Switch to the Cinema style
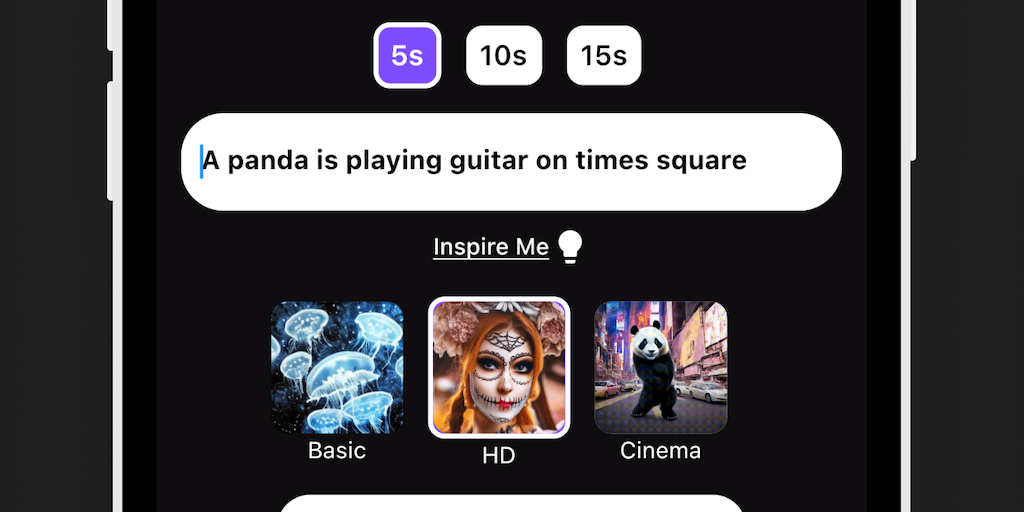 (x=660, y=367)
